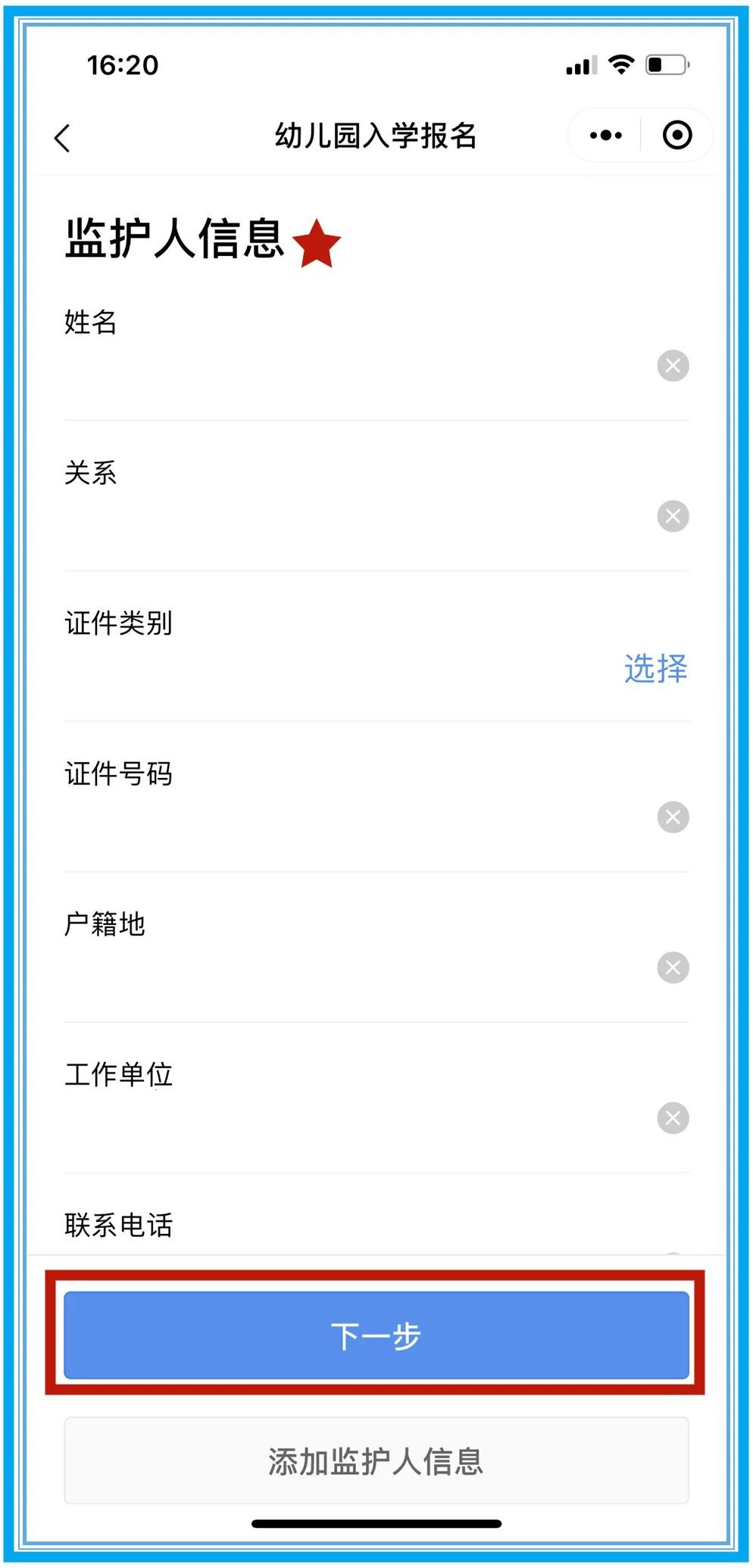Go back from the kindergarten enrollment page
This screenshot has height=1568, width=753.
pos(63,138)
